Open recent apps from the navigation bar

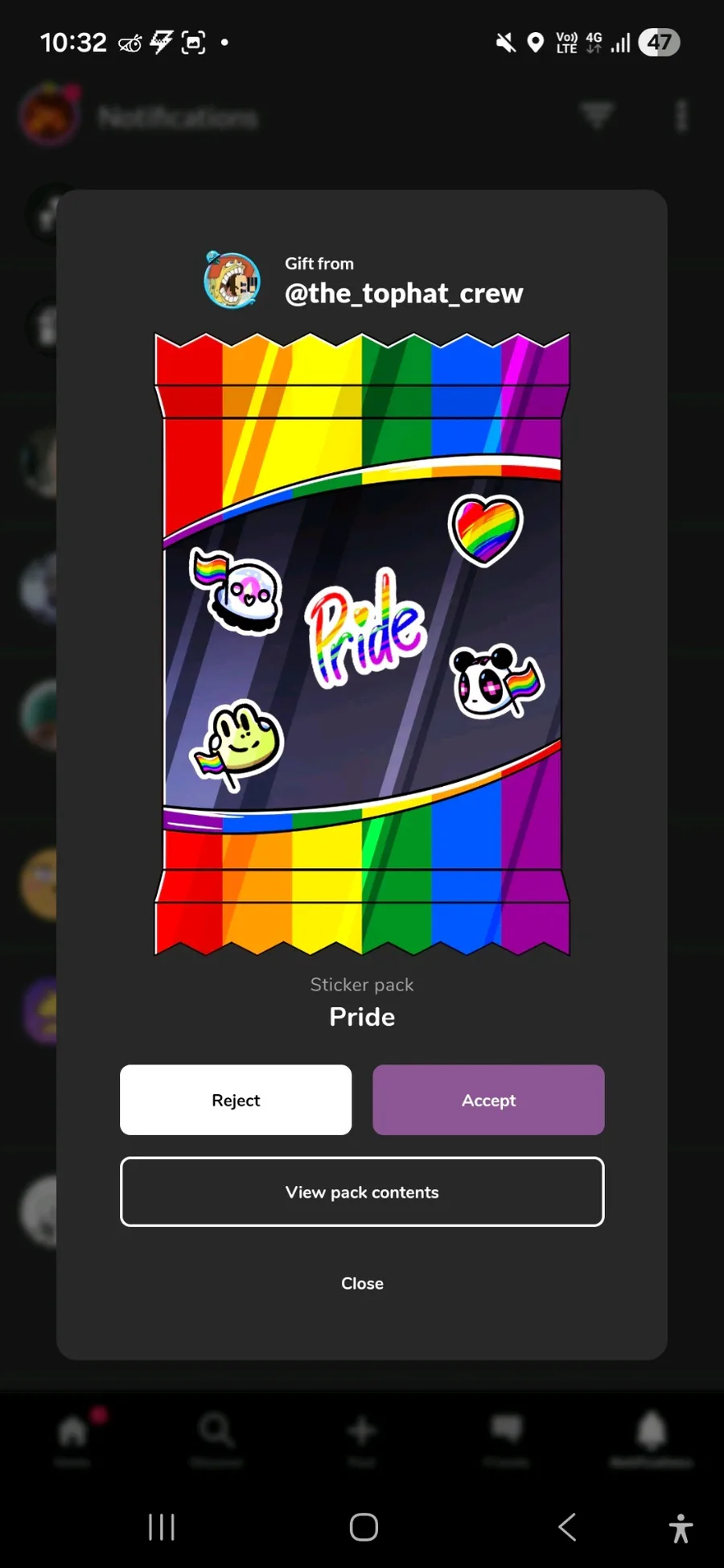tap(162, 1526)
